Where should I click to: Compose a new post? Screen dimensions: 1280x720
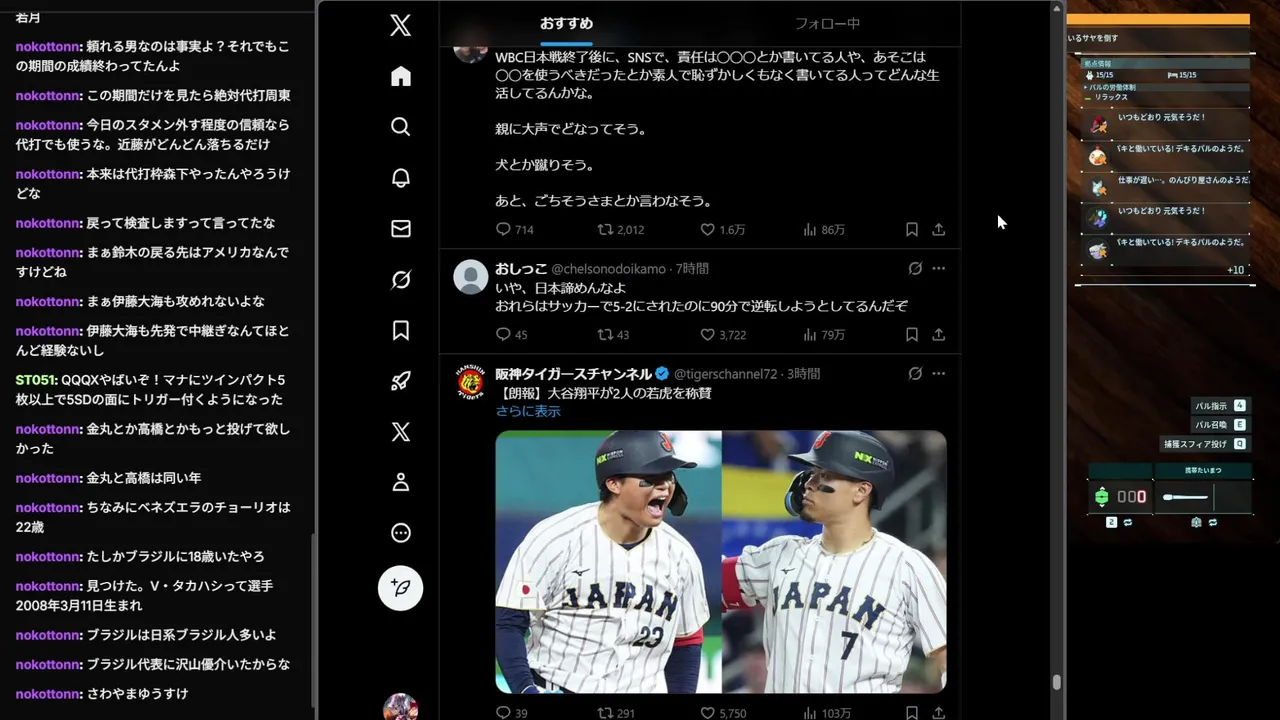tap(401, 588)
